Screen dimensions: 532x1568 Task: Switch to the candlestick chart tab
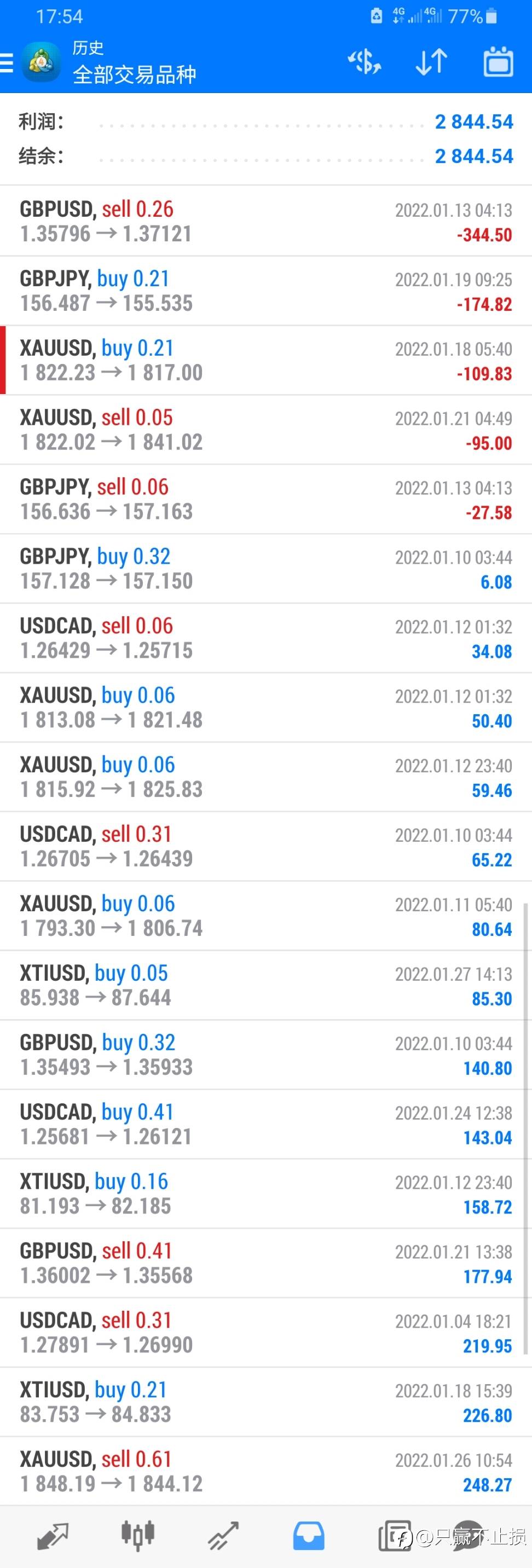[138, 1535]
